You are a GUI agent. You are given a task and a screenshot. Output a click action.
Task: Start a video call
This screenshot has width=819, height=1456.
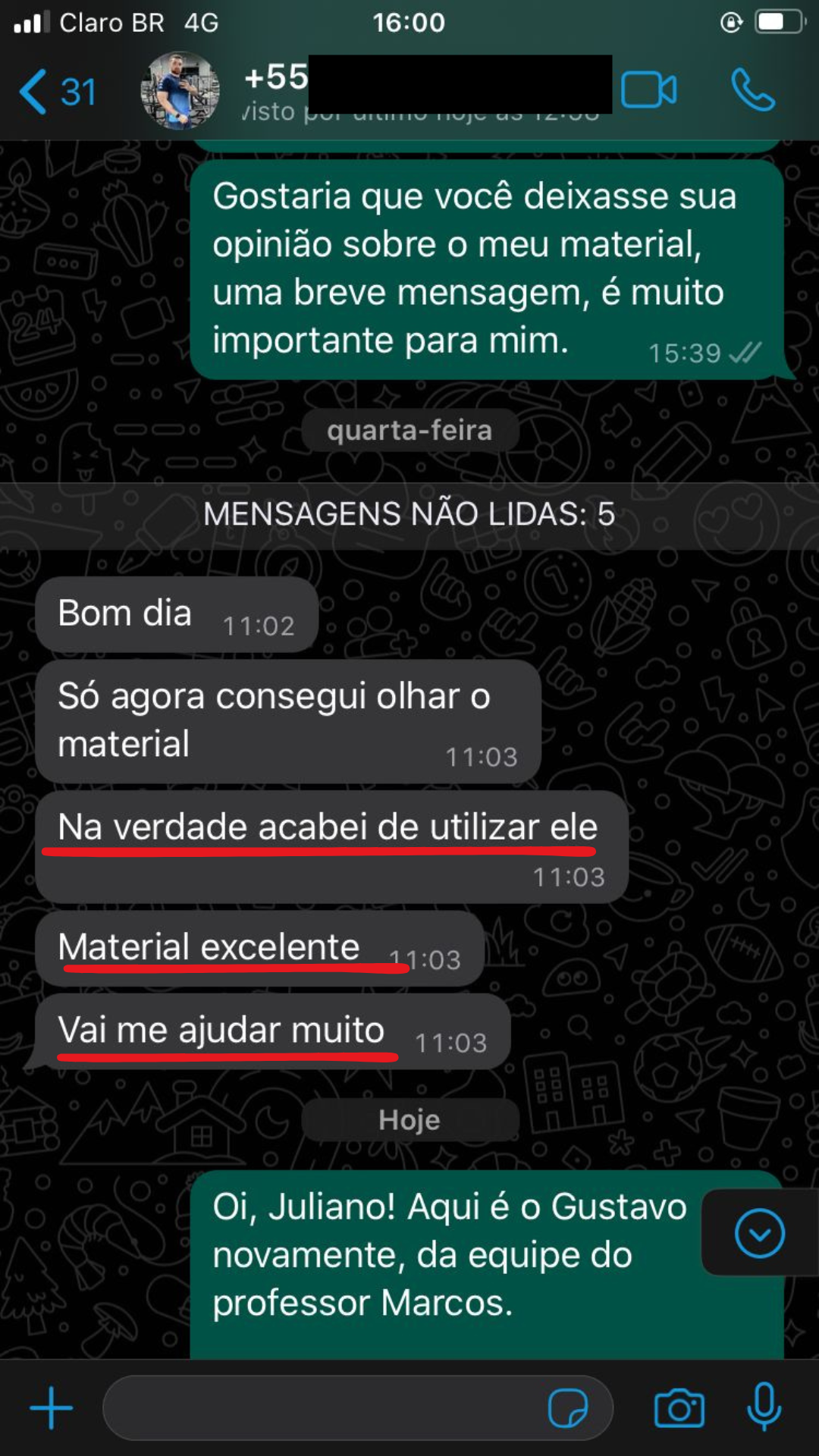[648, 90]
